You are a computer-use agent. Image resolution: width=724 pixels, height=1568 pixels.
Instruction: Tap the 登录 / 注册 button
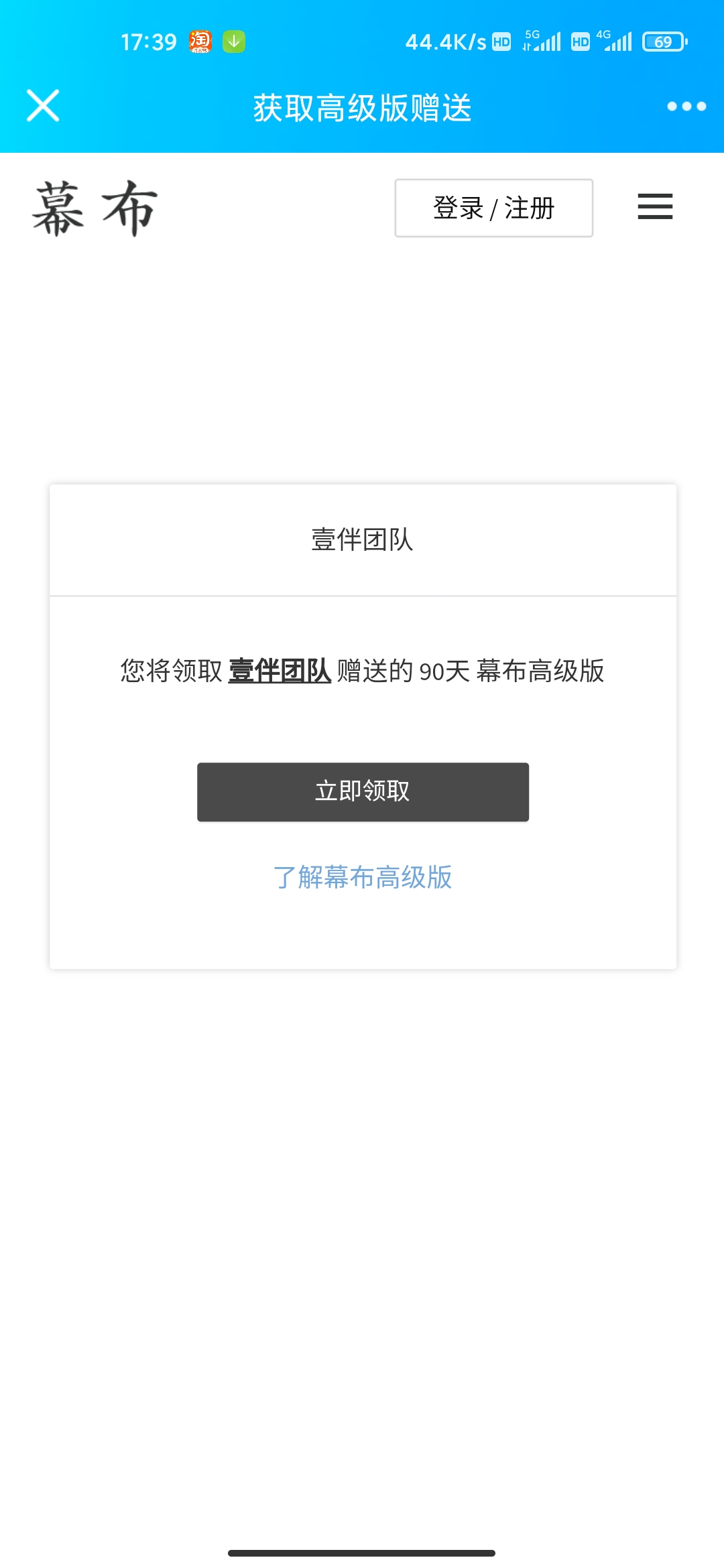[x=493, y=208]
